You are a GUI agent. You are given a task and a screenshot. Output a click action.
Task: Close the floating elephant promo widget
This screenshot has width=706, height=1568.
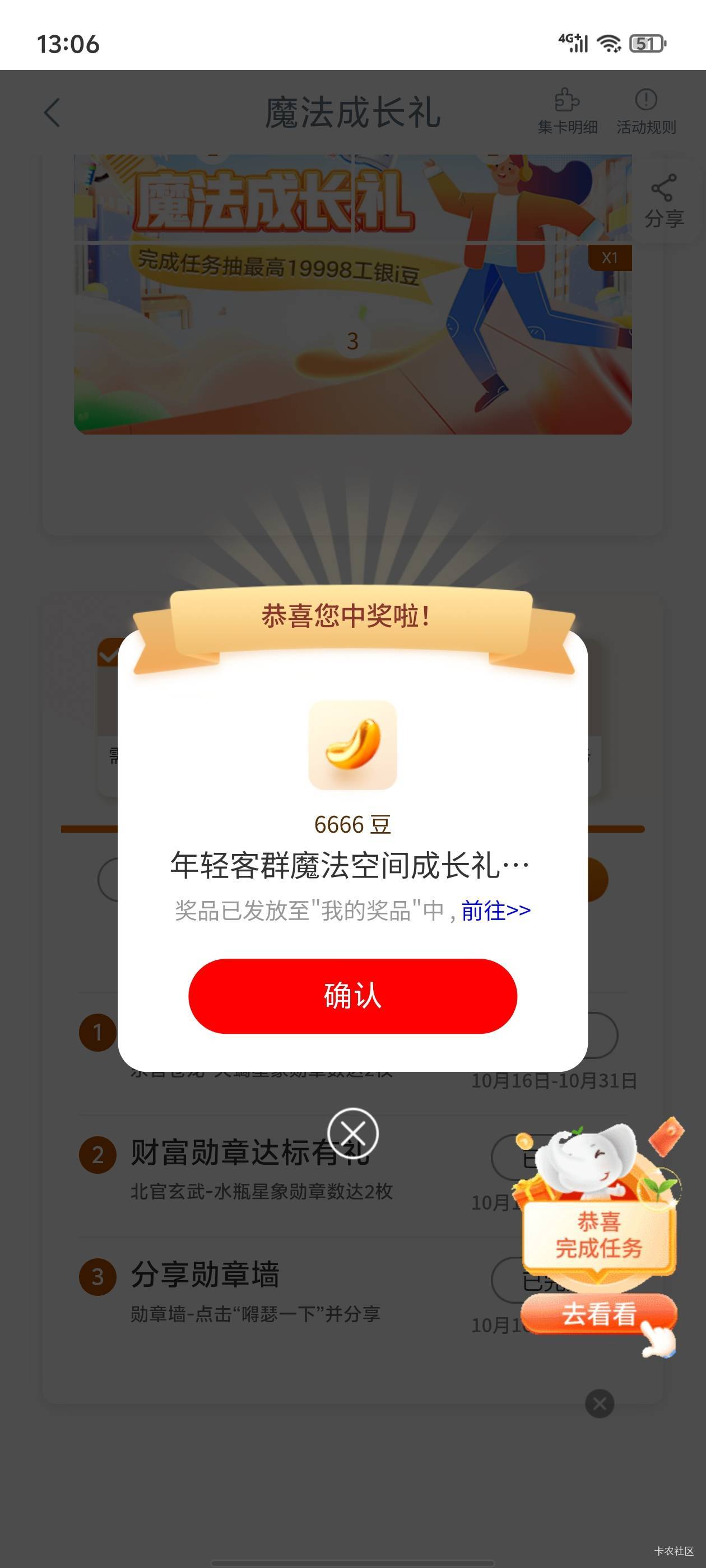pos(600,1404)
